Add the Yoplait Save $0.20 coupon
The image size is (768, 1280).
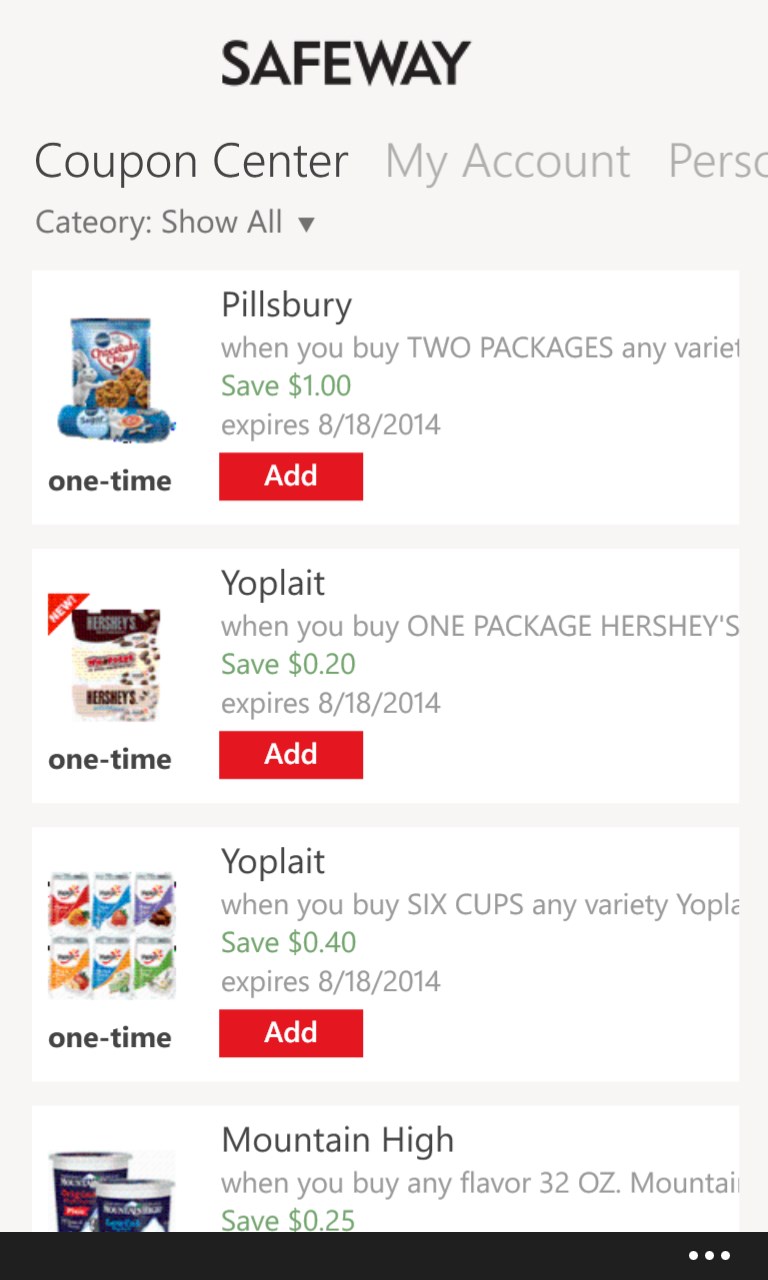coord(291,755)
